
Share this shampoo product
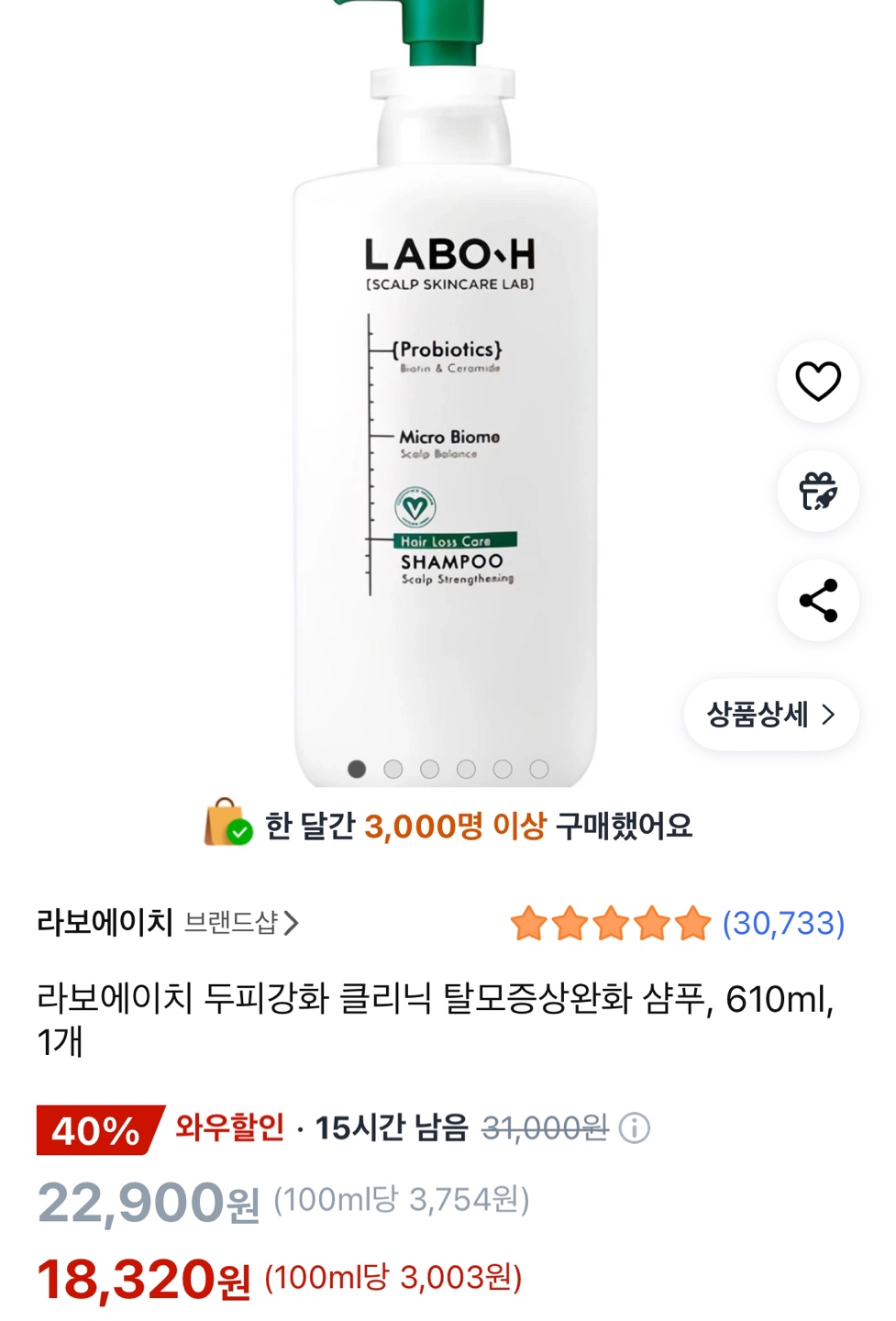[x=817, y=601]
